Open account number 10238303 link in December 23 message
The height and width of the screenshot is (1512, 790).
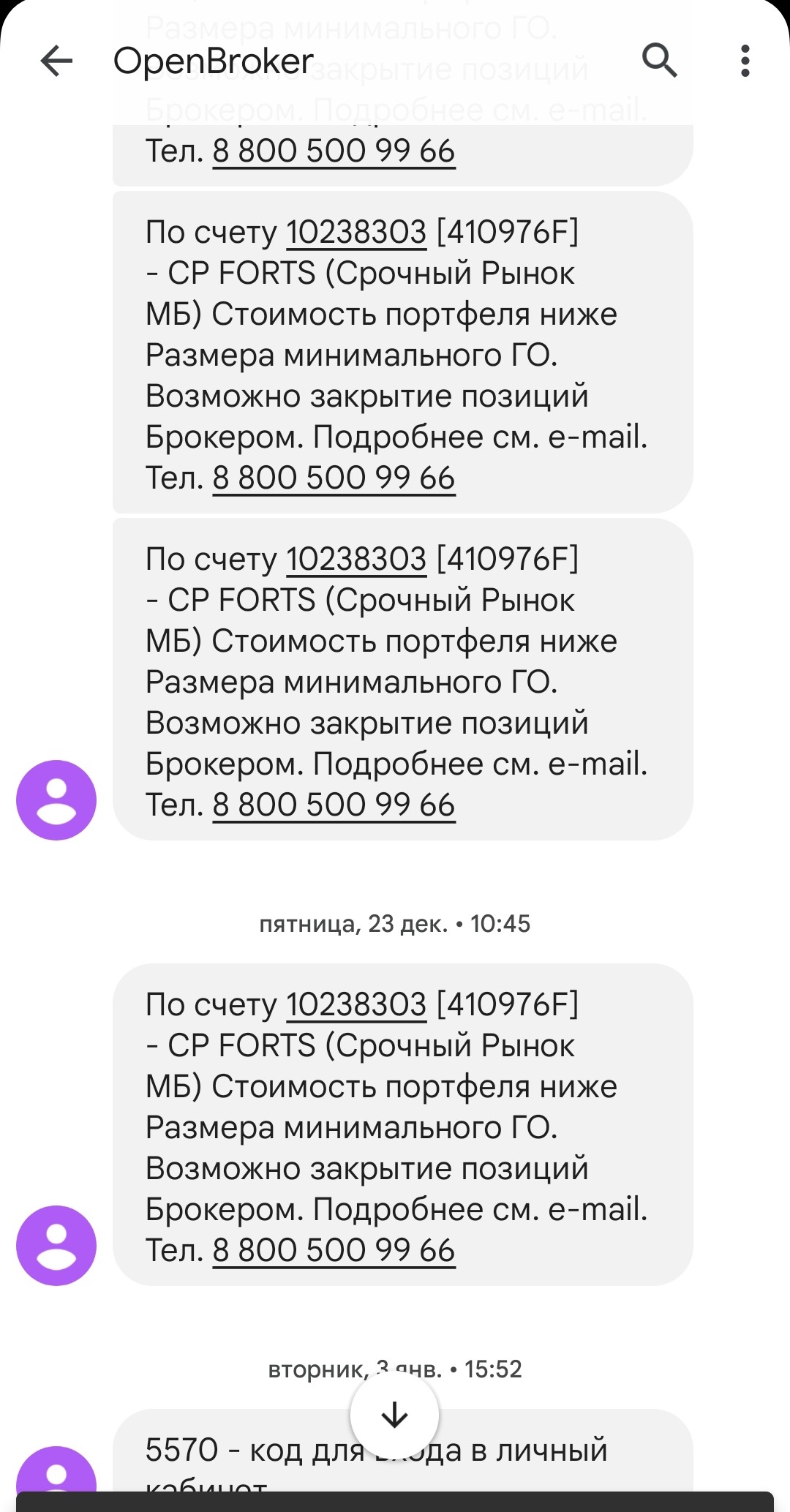(355, 1004)
